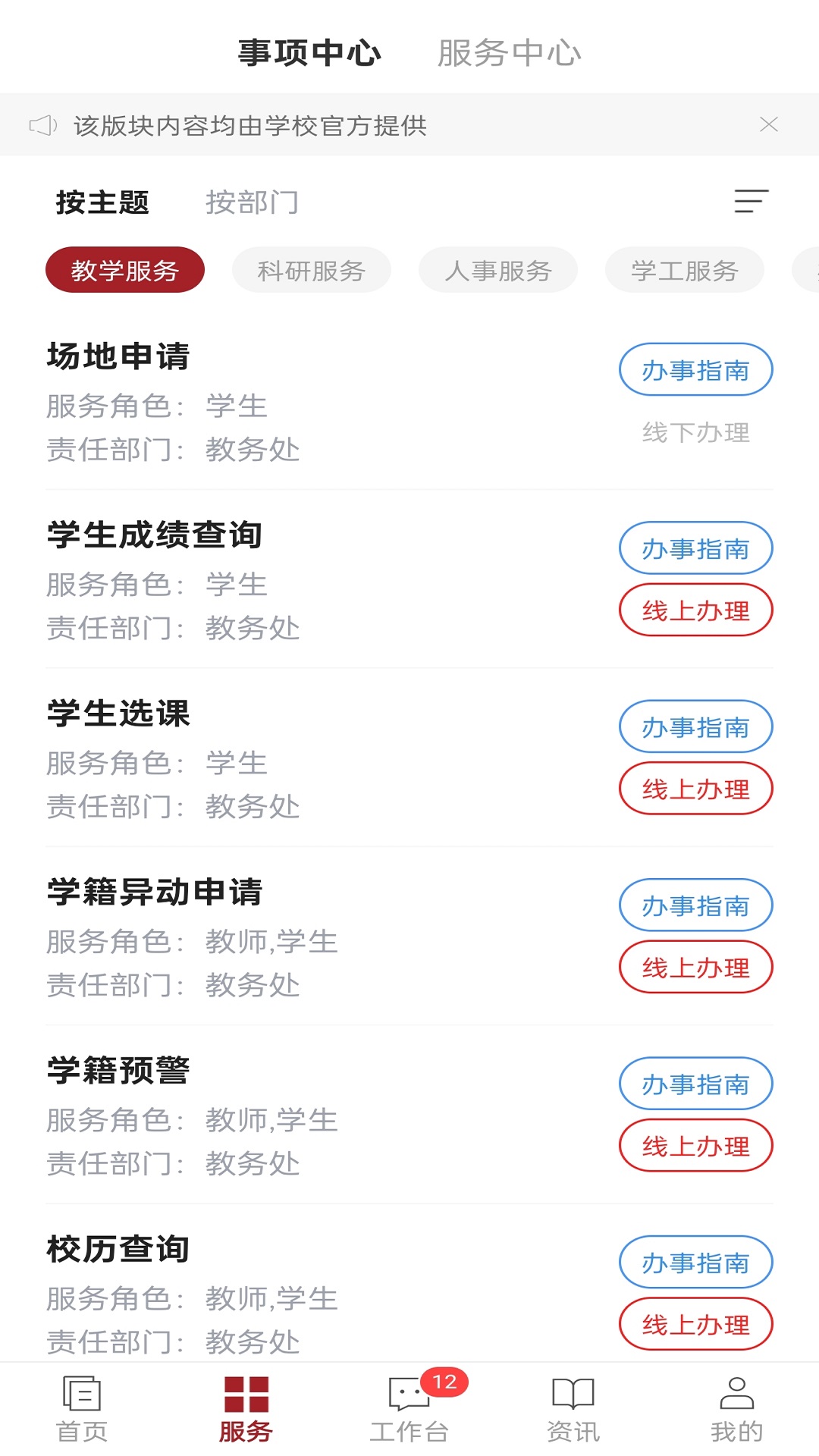The width and height of the screenshot is (819, 1456).
Task: Open the filter sort icon
Action: coord(751,202)
